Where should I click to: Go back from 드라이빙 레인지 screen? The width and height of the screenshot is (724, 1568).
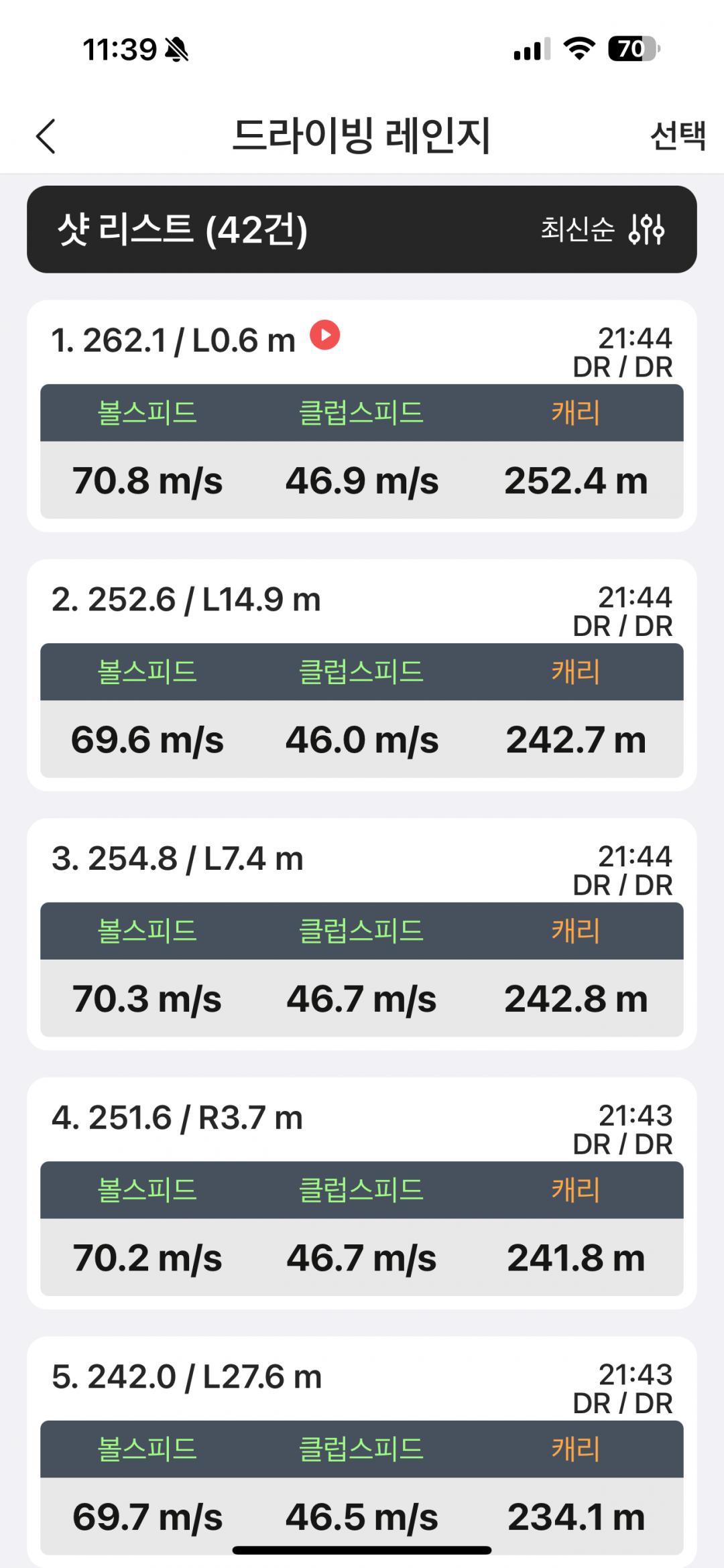(x=46, y=136)
